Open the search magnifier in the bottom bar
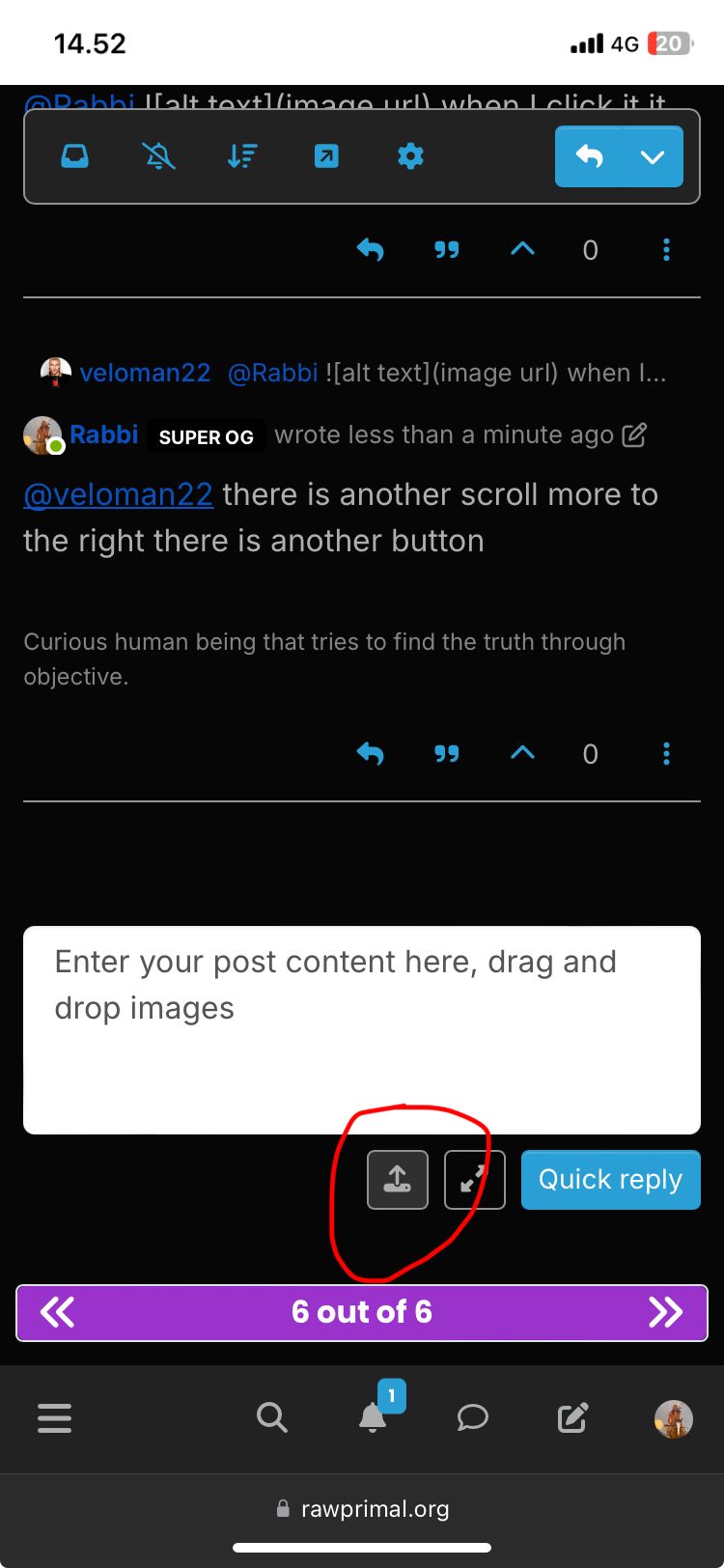Viewport: 724px width, 1568px height. [x=272, y=1417]
